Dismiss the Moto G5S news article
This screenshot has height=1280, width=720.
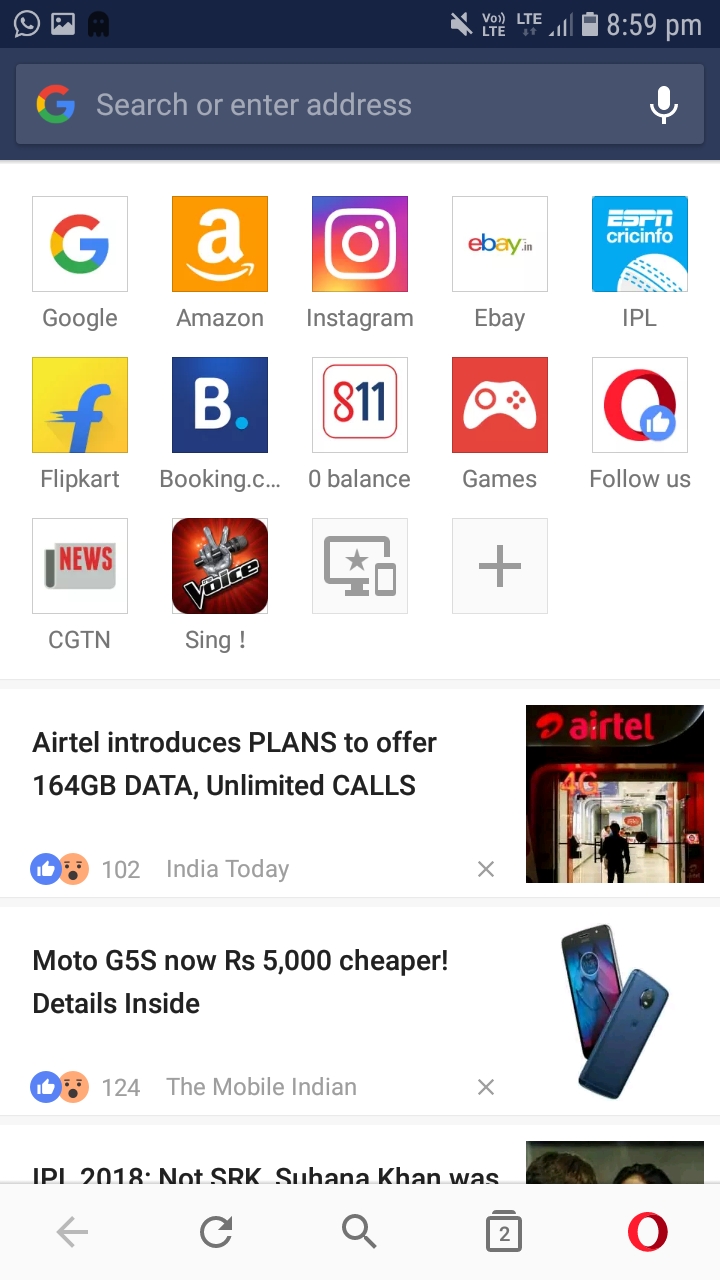(486, 1087)
